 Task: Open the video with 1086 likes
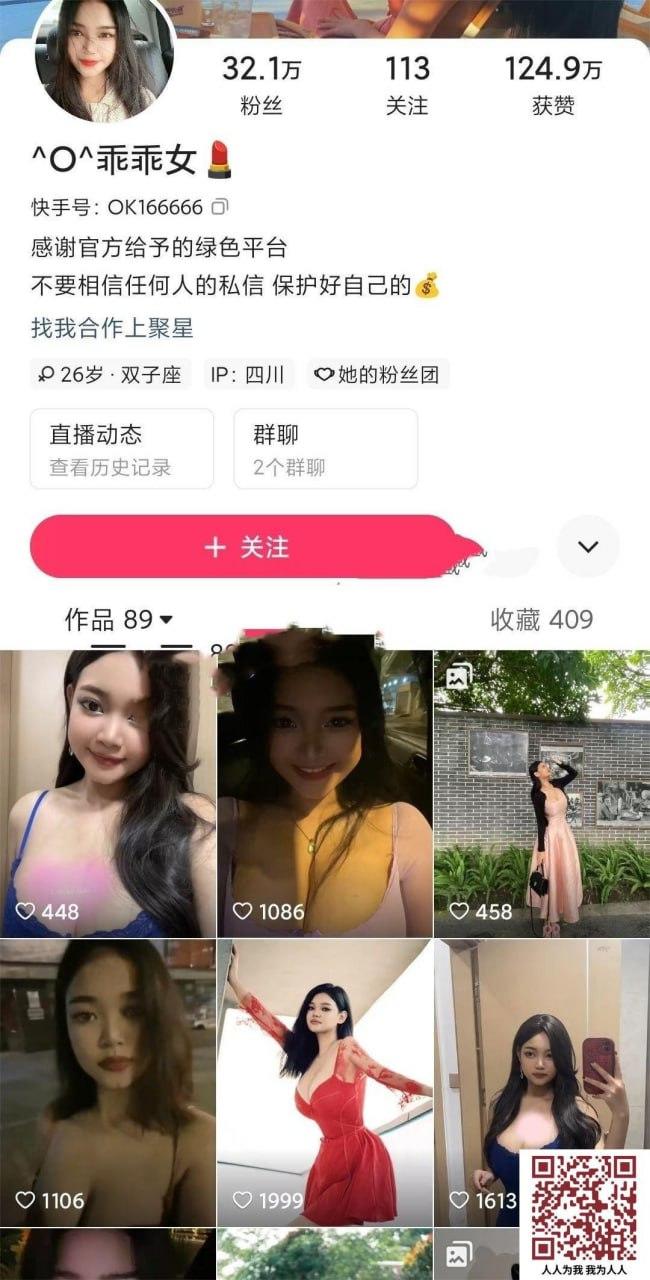click(325, 793)
